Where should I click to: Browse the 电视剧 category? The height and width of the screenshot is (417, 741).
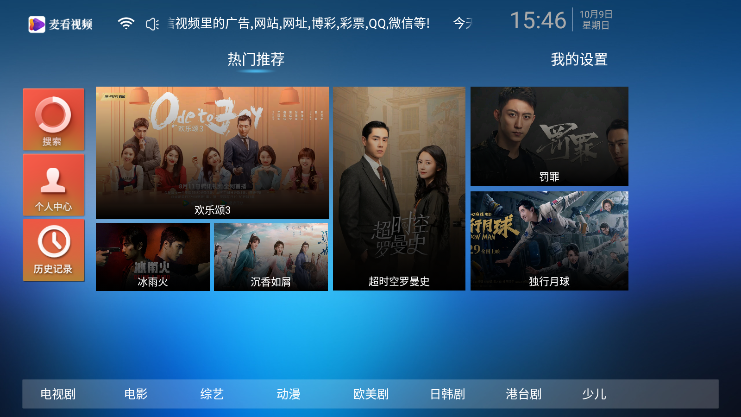58,394
